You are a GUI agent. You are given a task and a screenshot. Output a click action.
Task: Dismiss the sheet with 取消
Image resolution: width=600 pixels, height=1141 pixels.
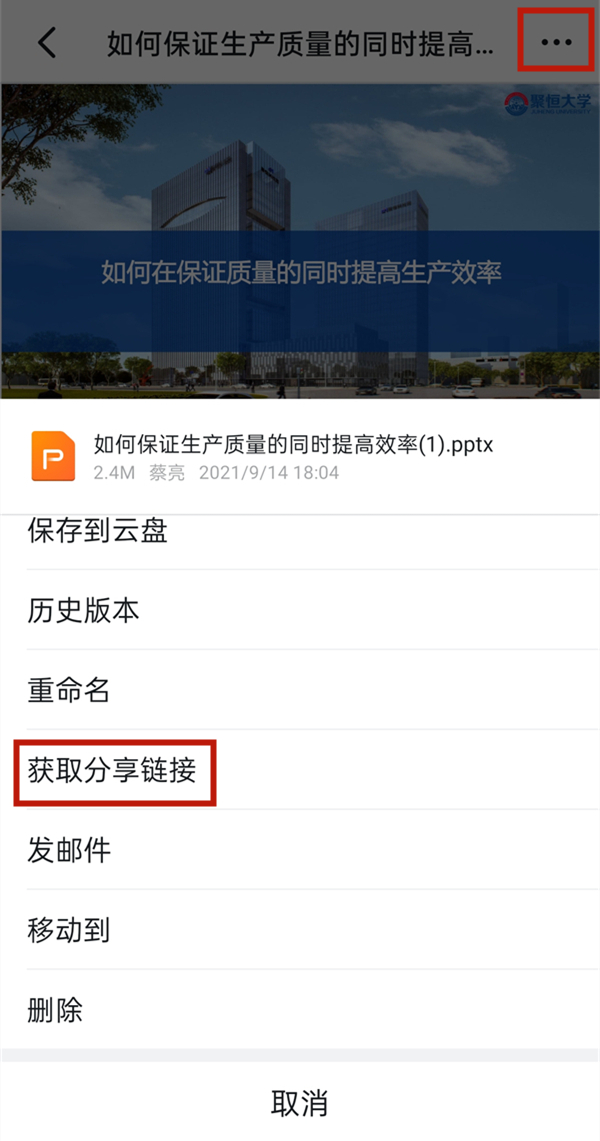click(x=299, y=1103)
